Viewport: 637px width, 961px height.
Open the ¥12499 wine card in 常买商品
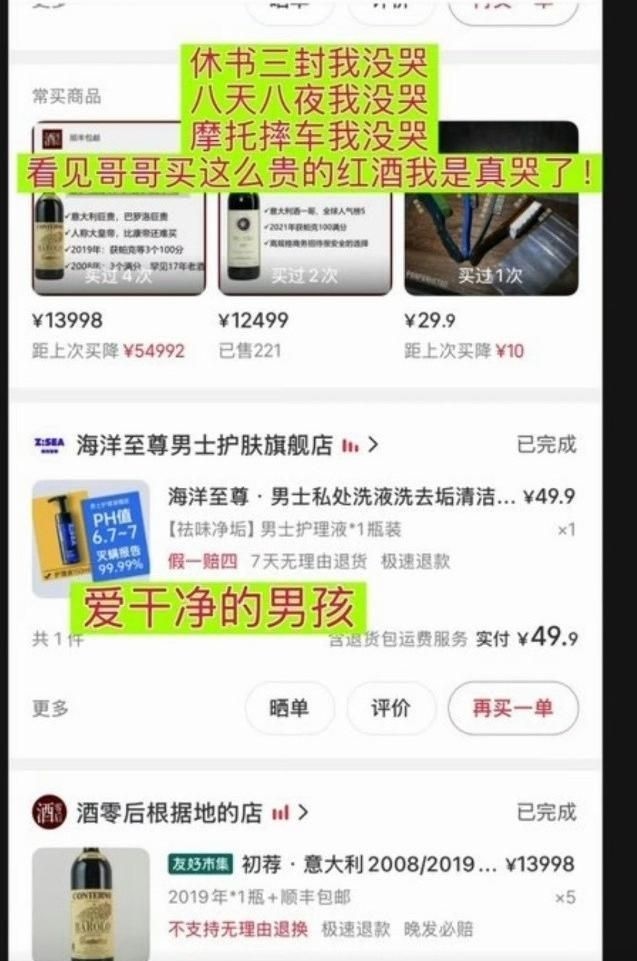(305, 241)
